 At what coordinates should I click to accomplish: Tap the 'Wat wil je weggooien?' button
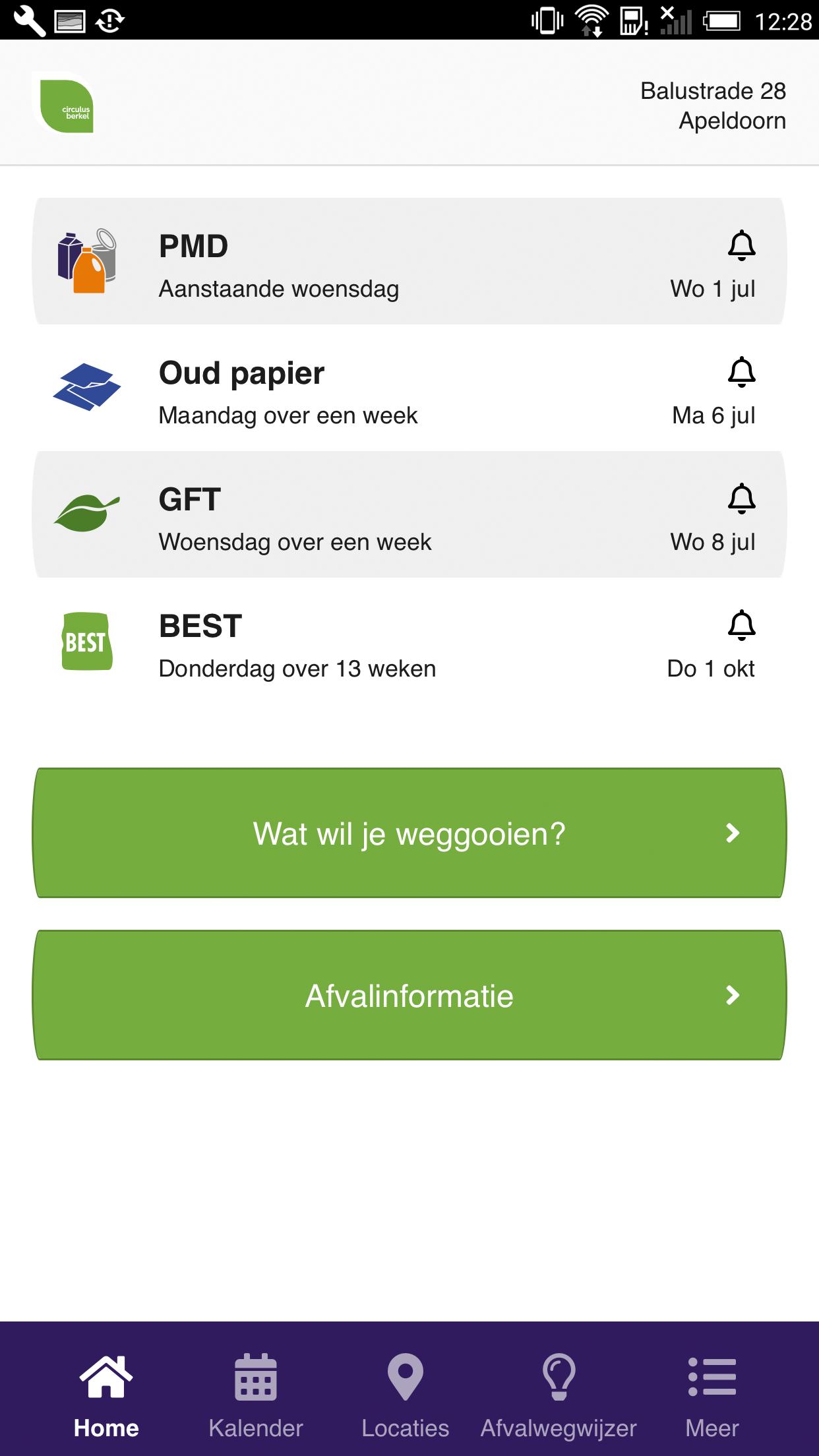pyautogui.click(x=409, y=833)
